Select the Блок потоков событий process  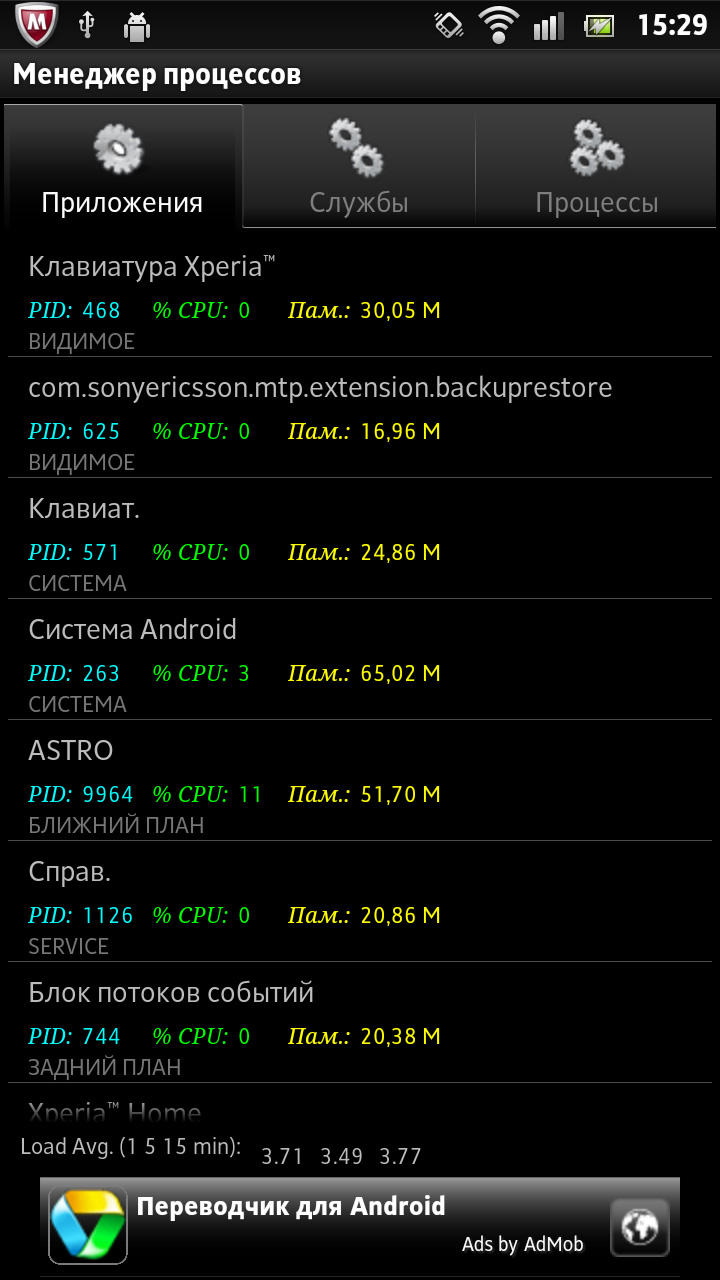(360, 1023)
